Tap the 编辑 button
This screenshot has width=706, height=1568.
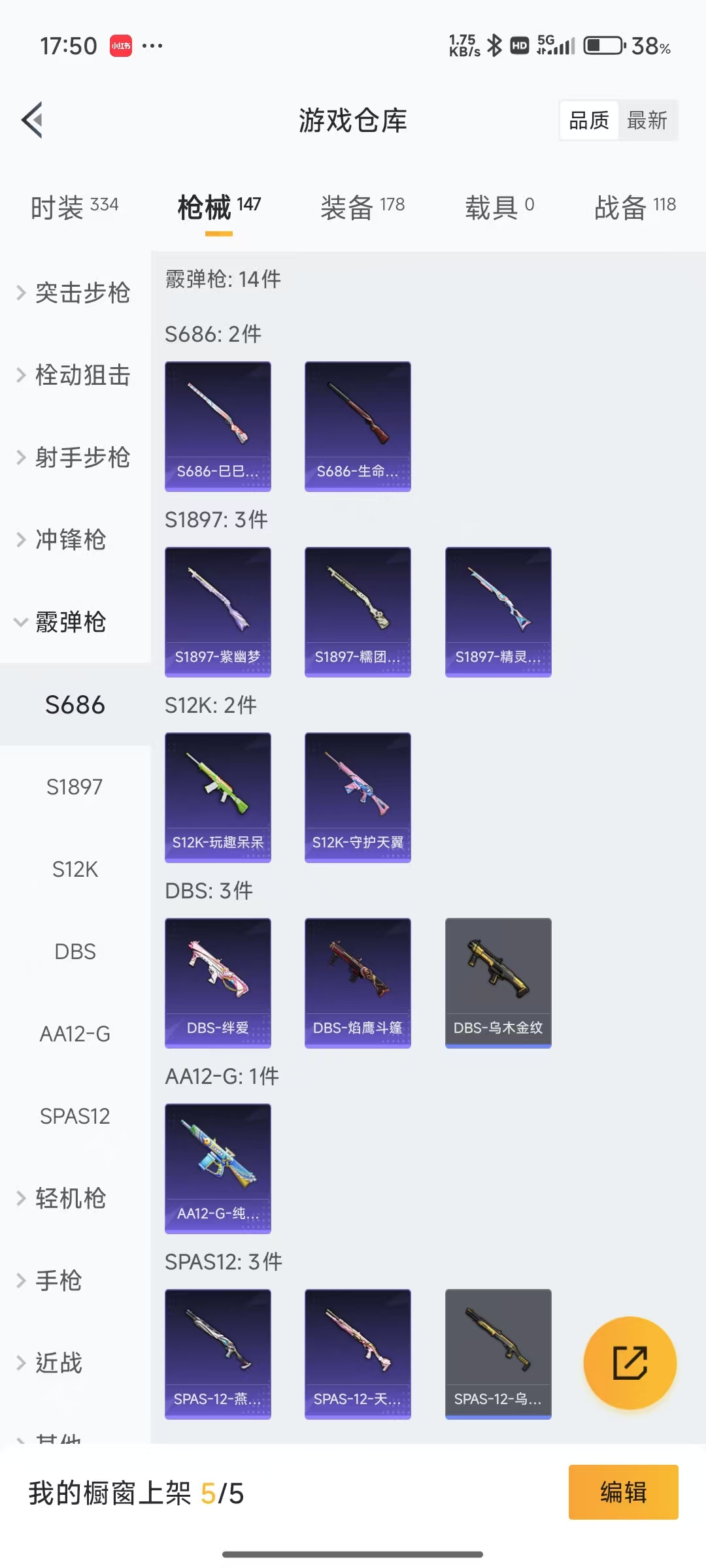tap(623, 1492)
